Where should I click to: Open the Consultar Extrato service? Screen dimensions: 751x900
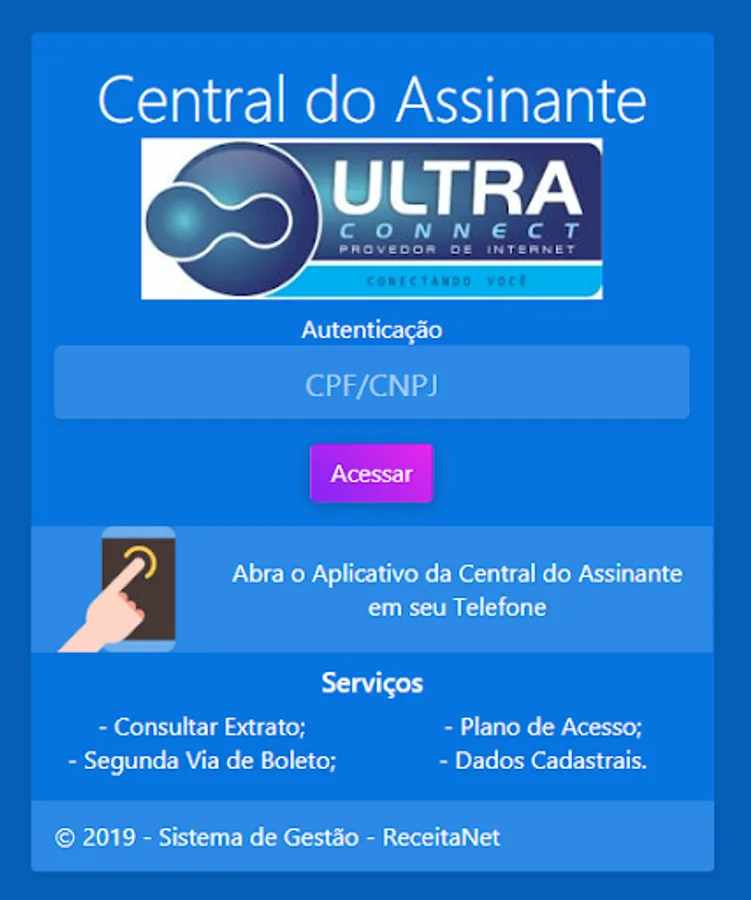point(203,727)
